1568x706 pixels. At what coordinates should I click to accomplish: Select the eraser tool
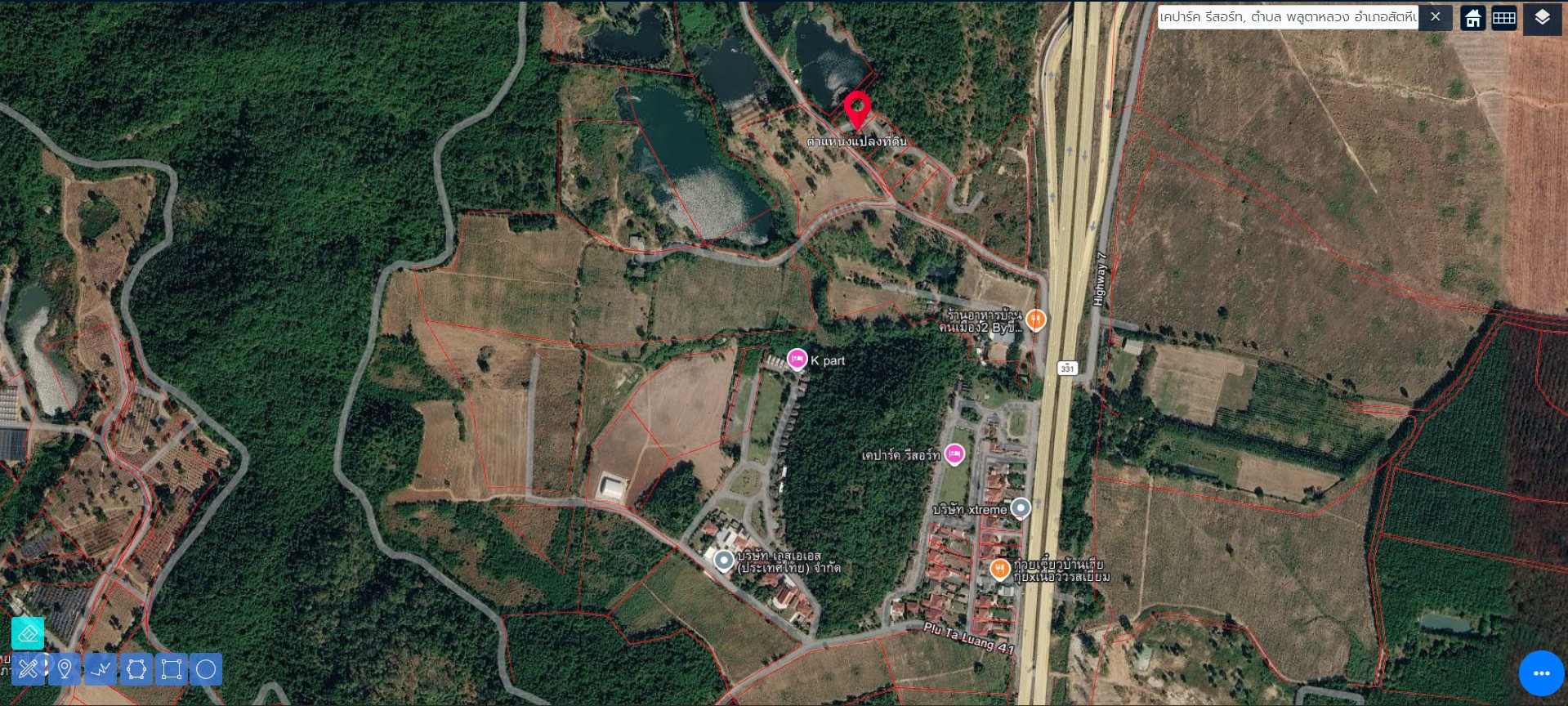coord(28,633)
